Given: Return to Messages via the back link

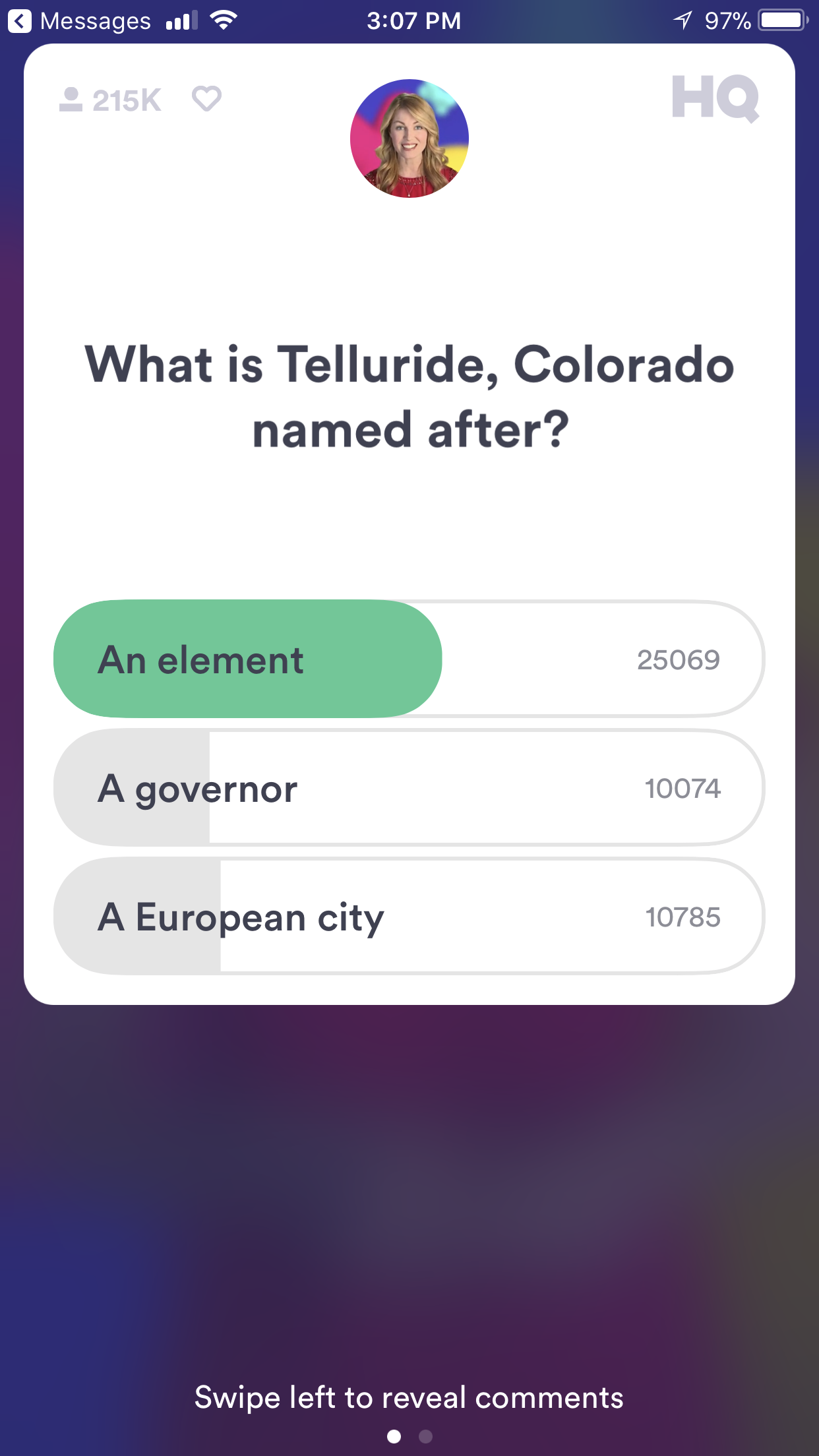Looking at the screenshot, I should click(79, 21).
